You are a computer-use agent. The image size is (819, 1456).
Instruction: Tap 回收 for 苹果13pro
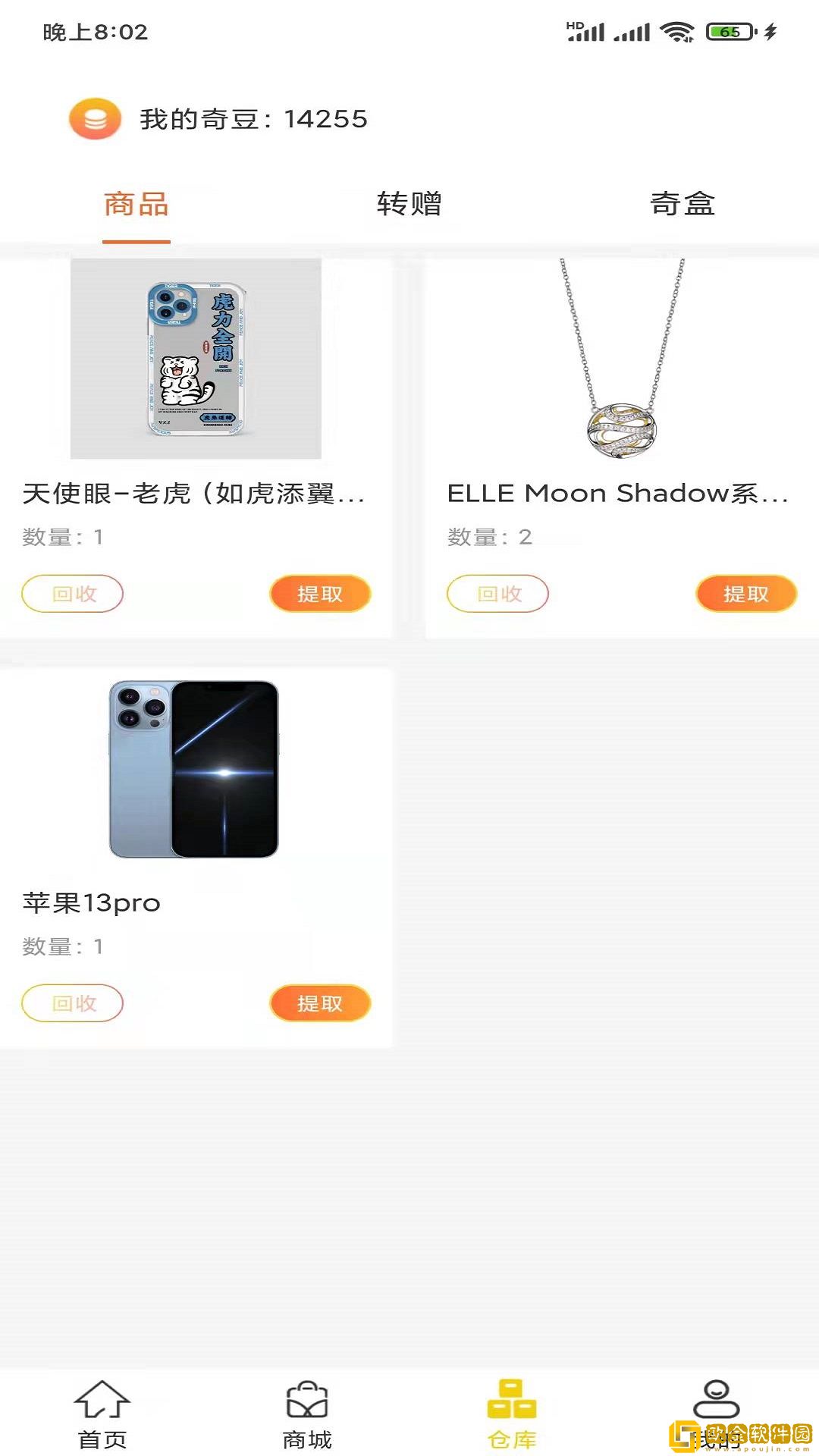(x=73, y=1003)
